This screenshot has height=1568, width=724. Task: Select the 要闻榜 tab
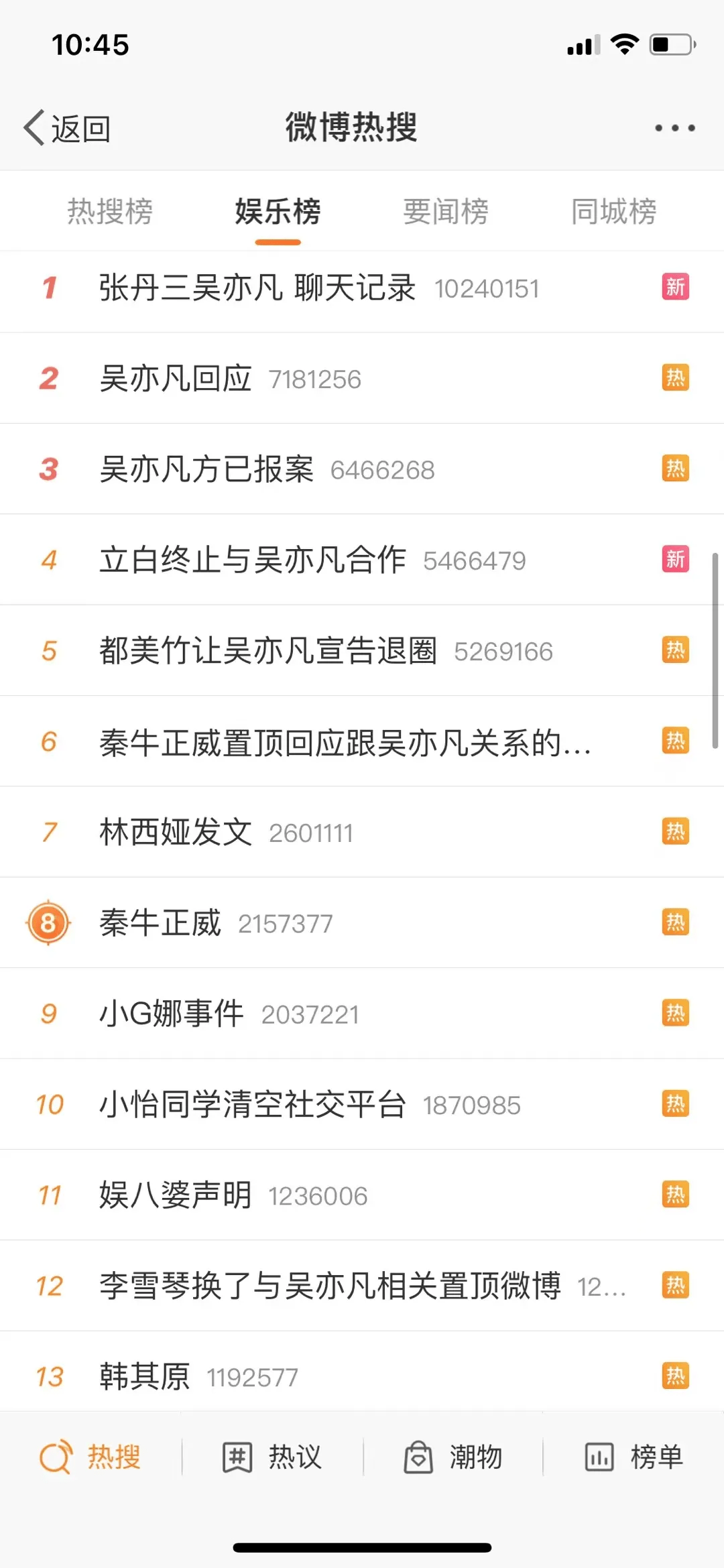point(446,212)
